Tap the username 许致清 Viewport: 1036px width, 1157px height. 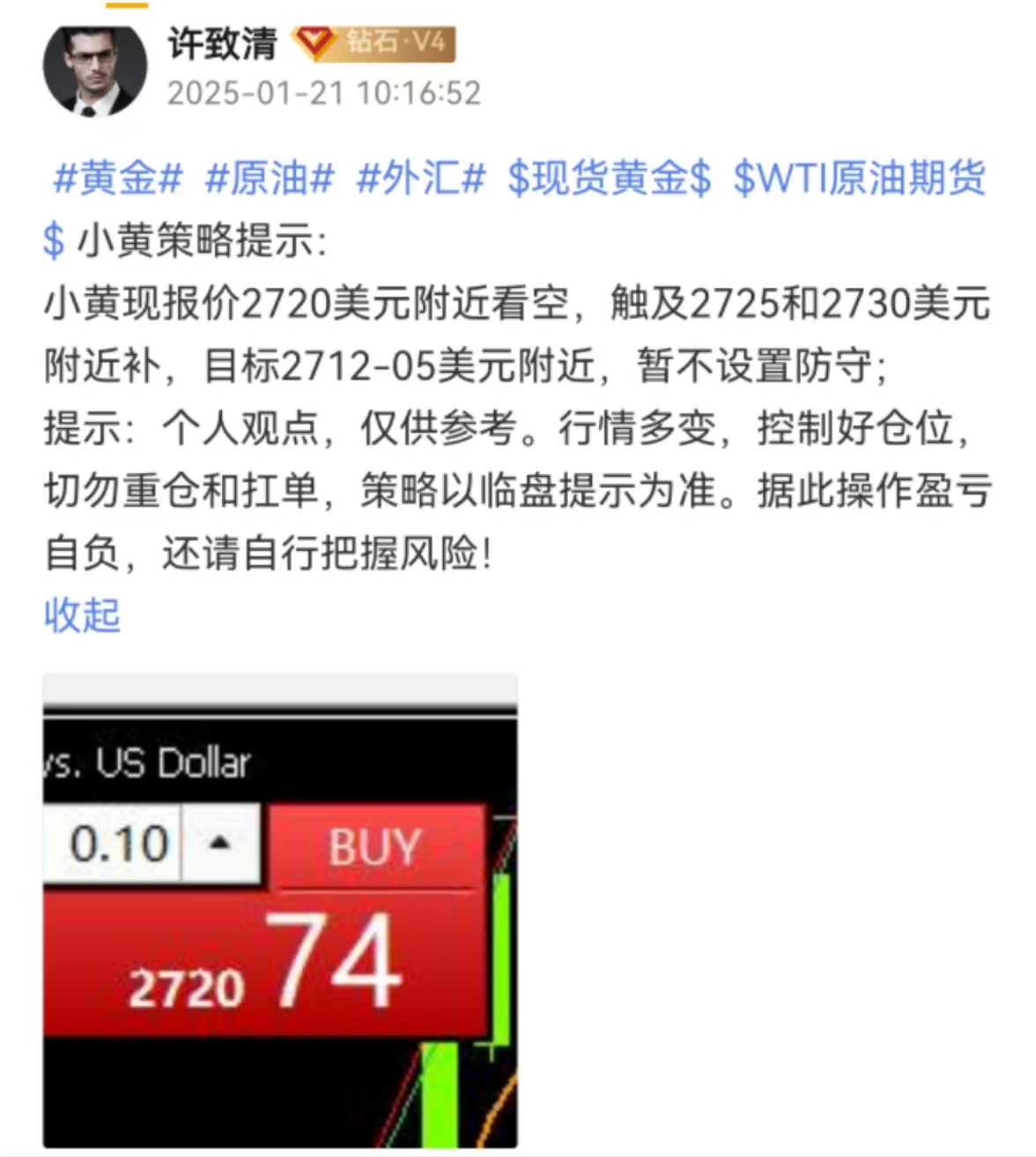pyautogui.click(x=222, y=44)
